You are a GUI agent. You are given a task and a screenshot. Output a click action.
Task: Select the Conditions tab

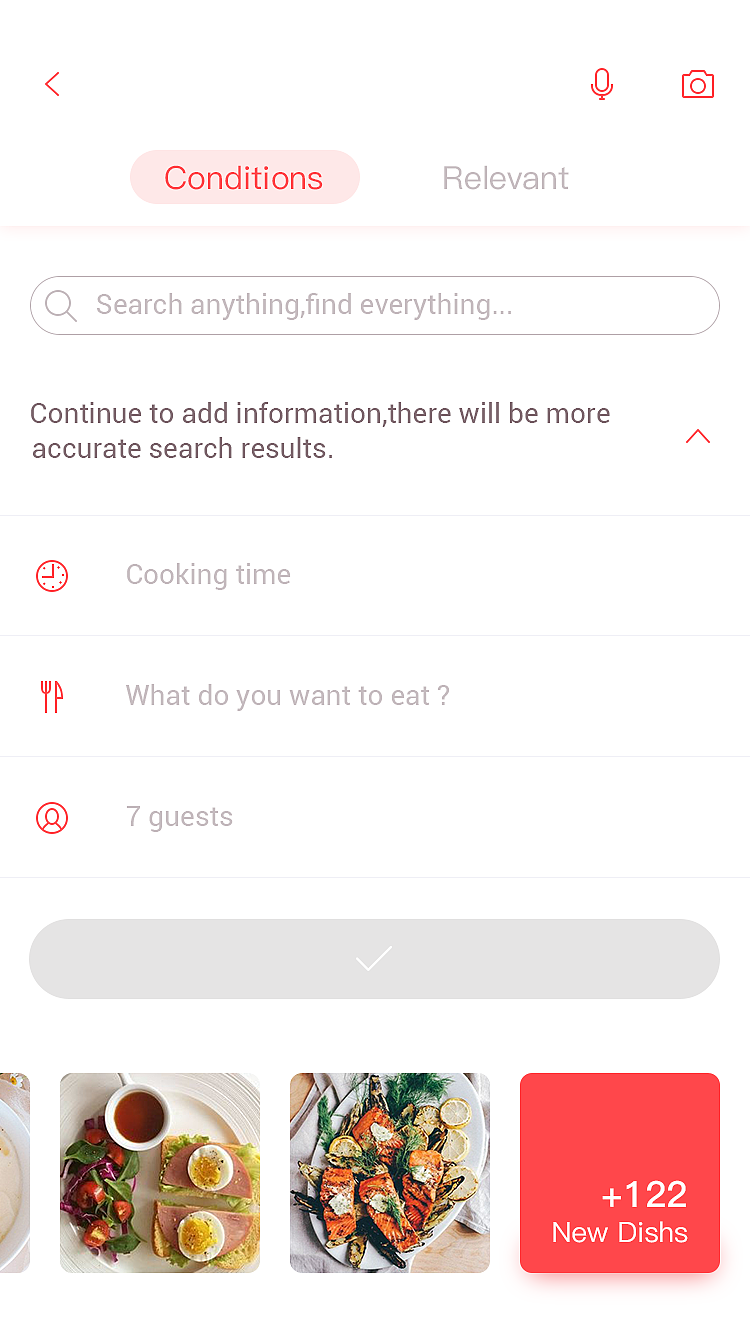pyautogui.click(x=244, y=178)
